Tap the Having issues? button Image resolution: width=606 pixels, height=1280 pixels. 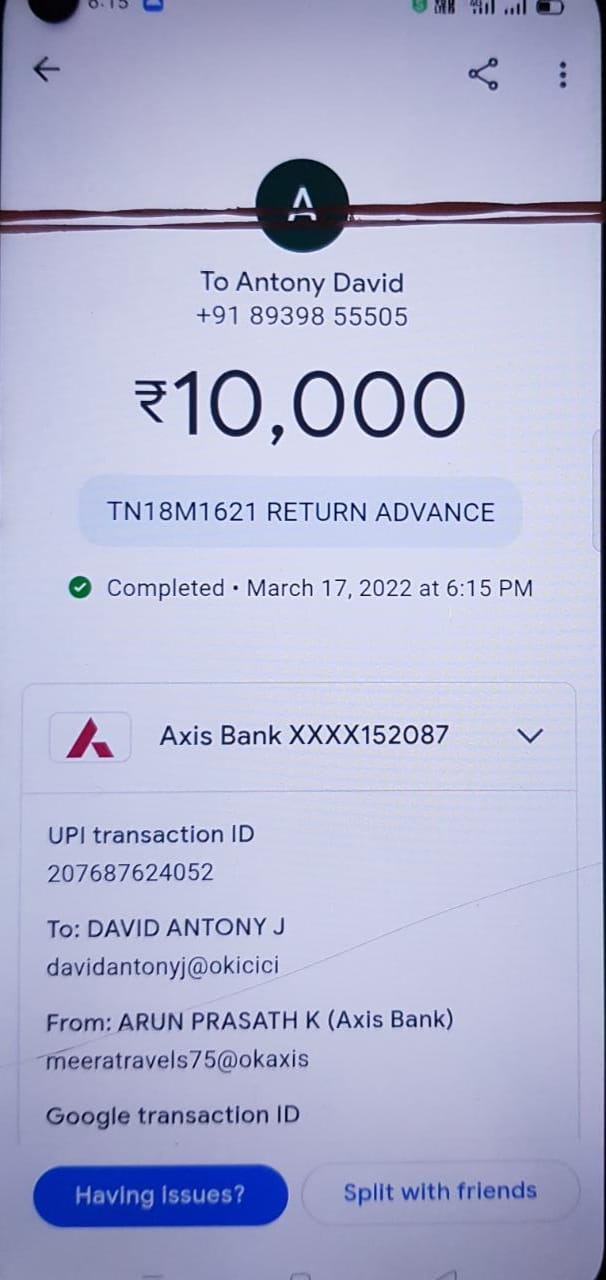click(160, 1195)
